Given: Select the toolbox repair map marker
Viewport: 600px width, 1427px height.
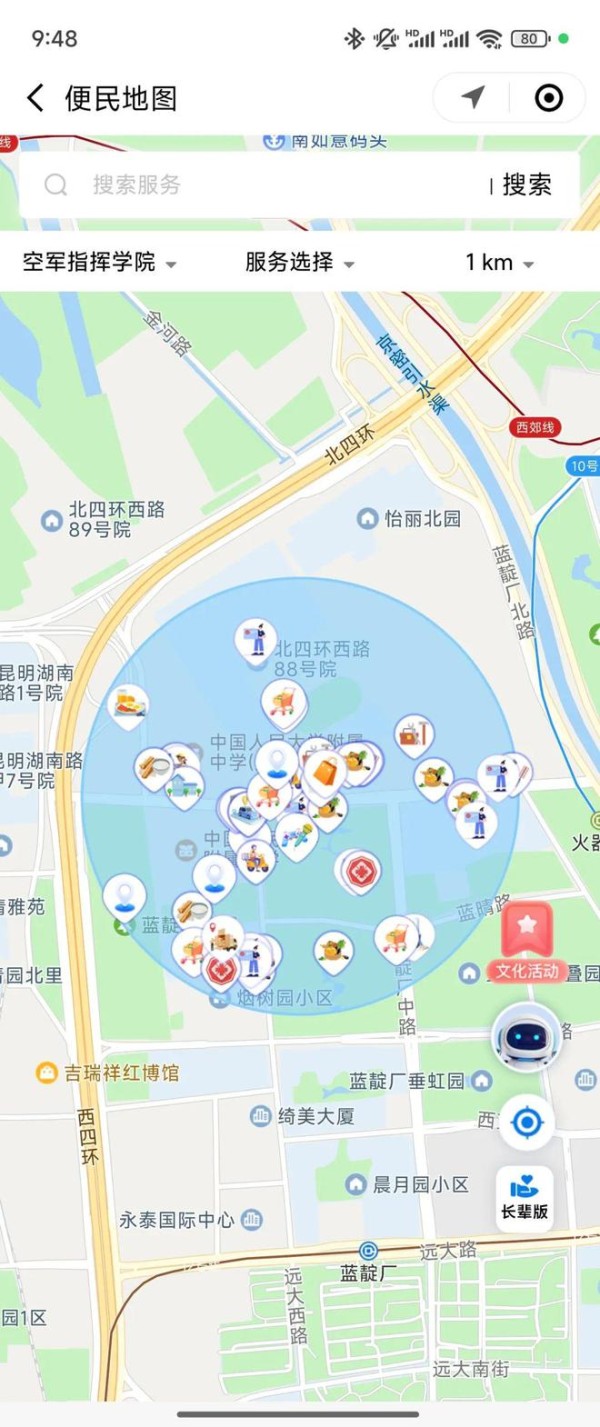Looking at the screenshot, I should (x=413, y=735).
